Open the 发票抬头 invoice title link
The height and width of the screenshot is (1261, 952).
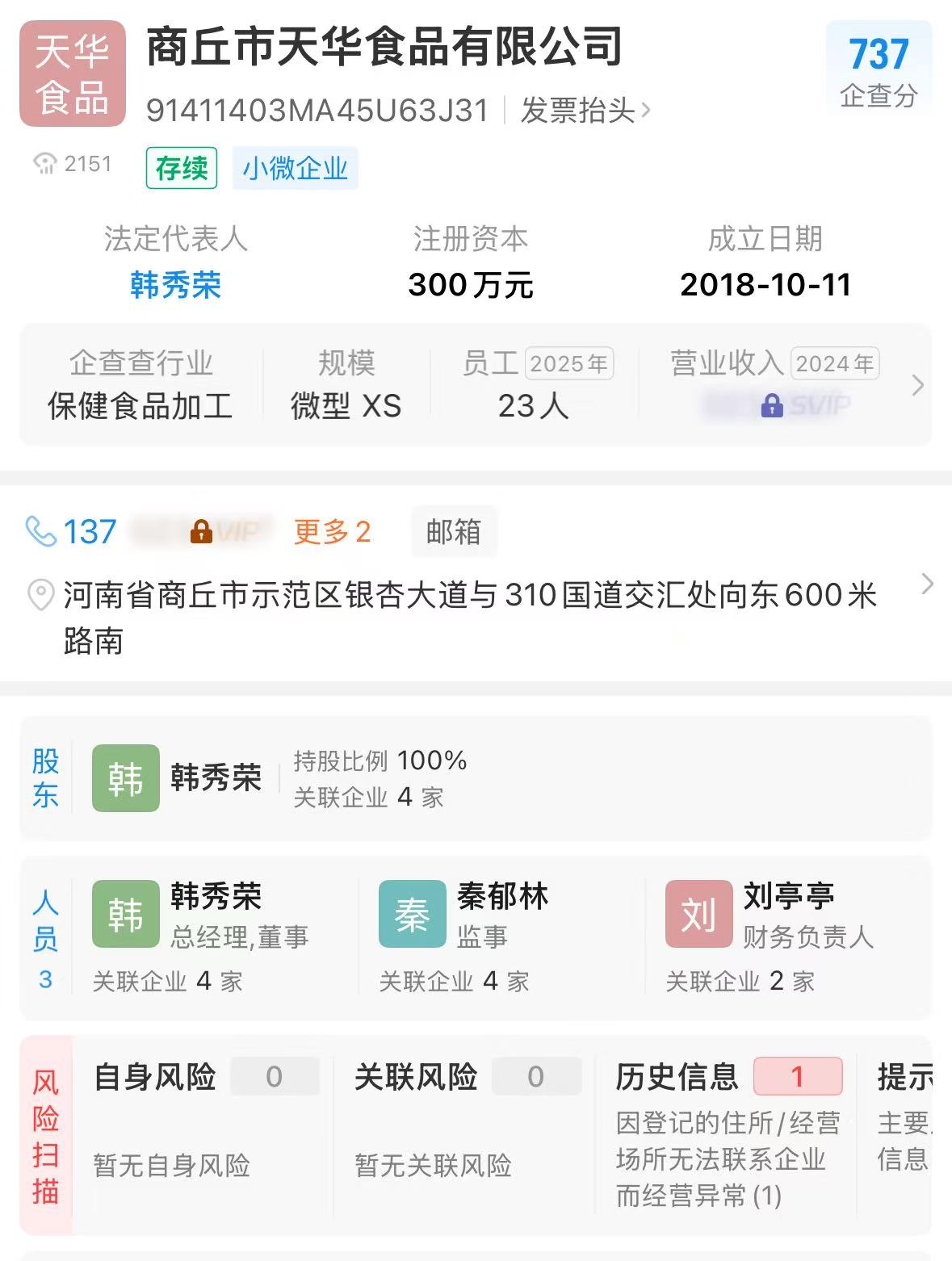(x=585, y=111)
